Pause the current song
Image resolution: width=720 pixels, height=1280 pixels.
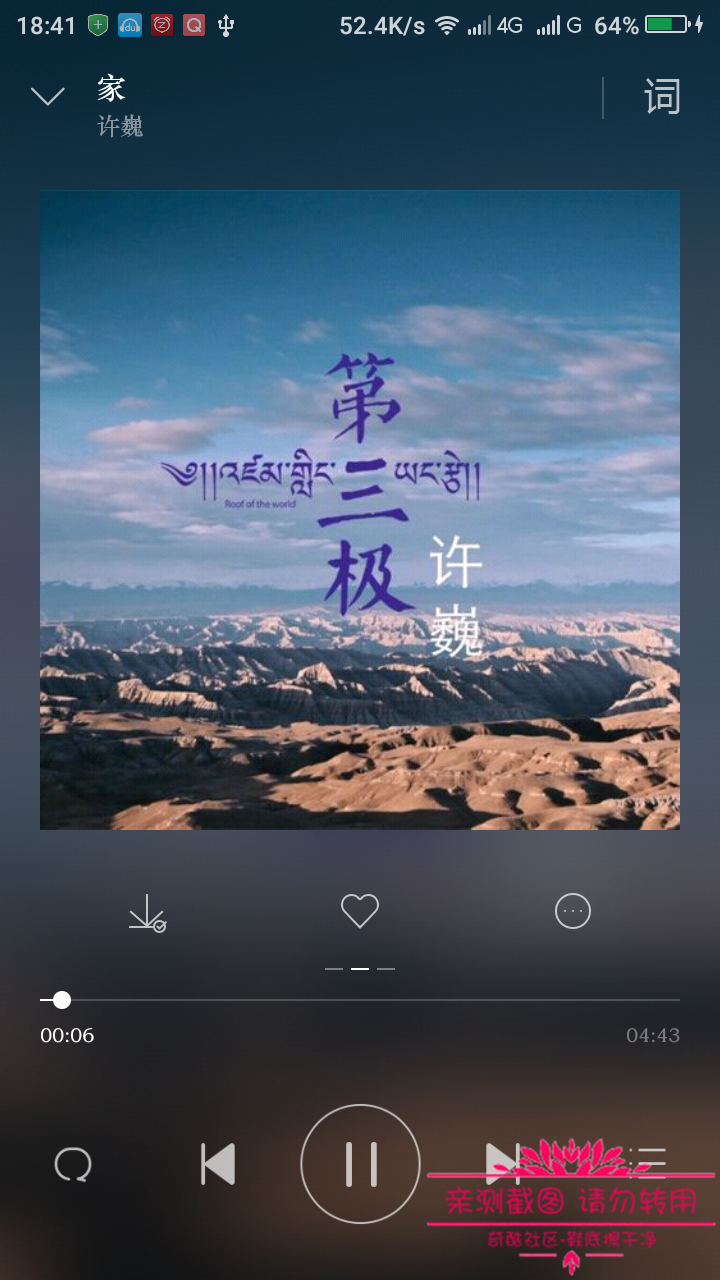pos(360,1164)
